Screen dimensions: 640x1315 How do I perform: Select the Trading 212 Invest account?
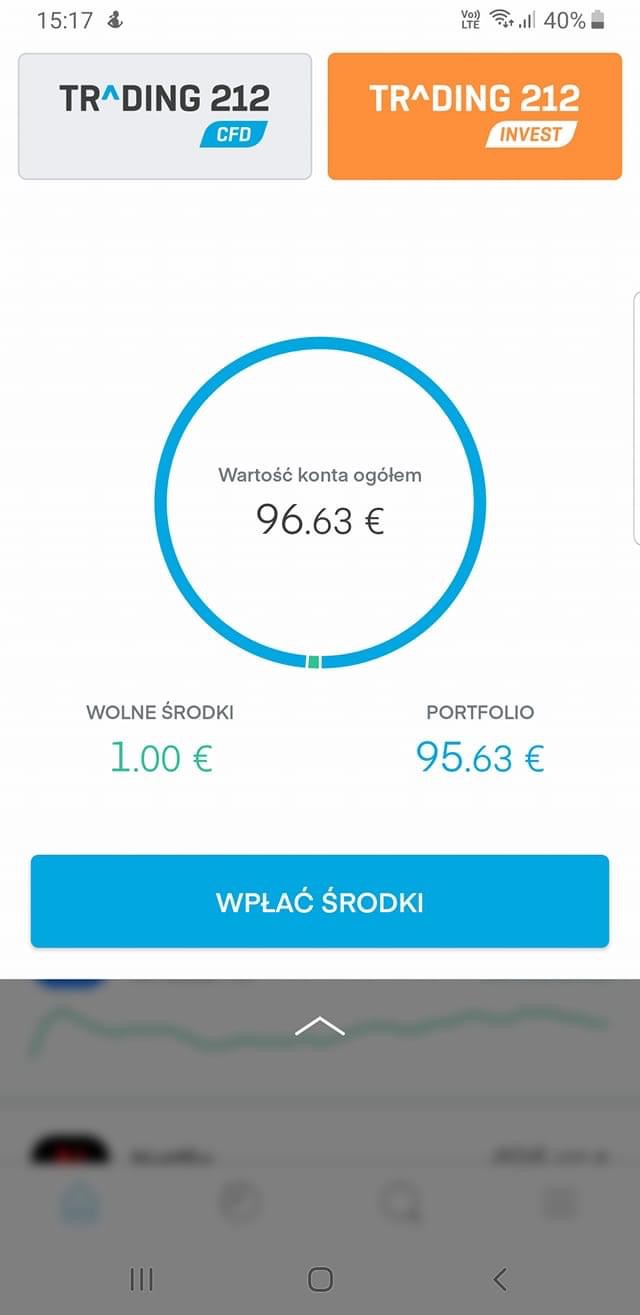474,116
